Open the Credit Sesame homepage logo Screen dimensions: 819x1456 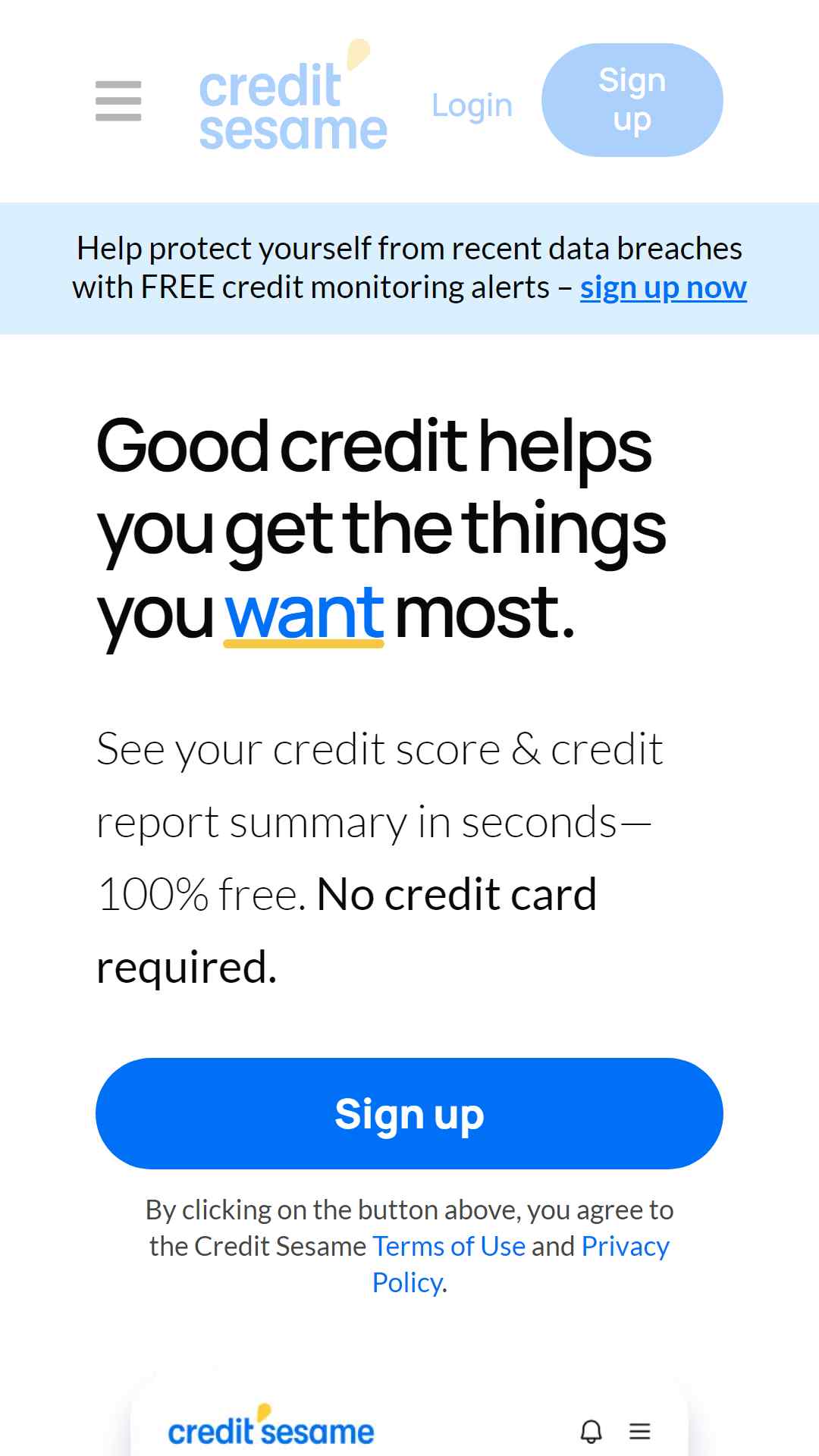click(x=293, y=95)
